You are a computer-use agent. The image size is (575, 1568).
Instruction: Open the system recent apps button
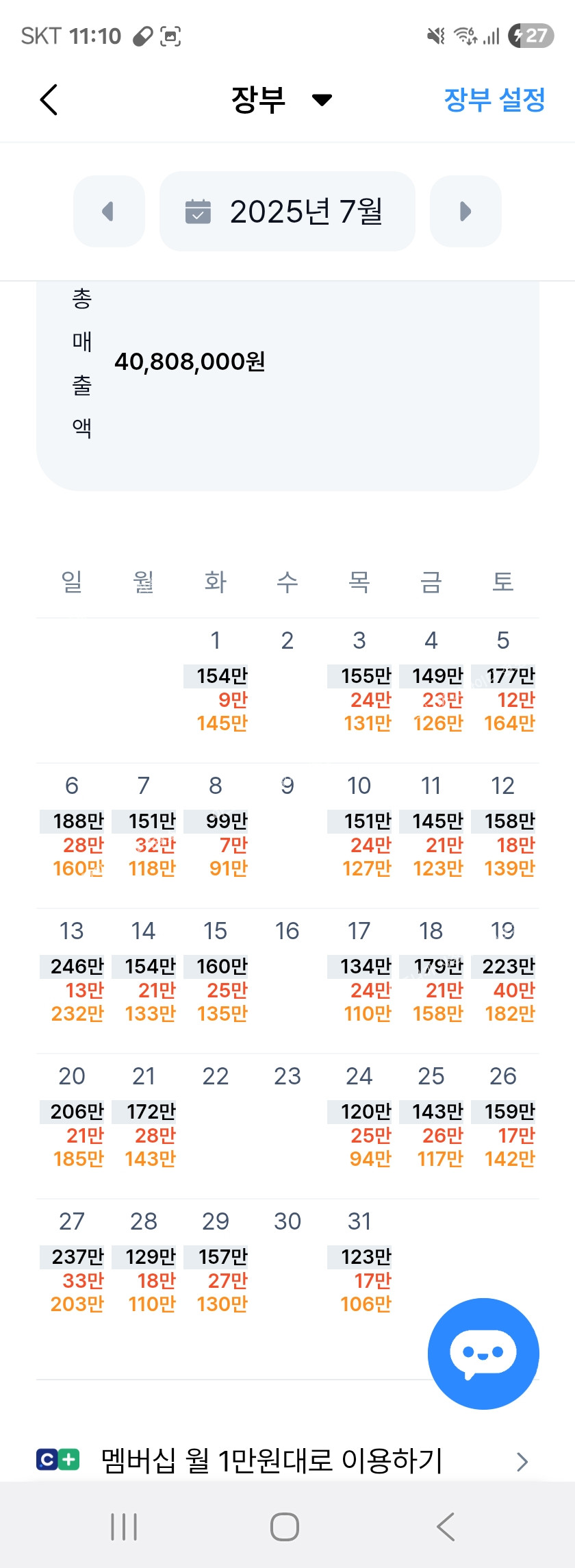click(124, 1526)
